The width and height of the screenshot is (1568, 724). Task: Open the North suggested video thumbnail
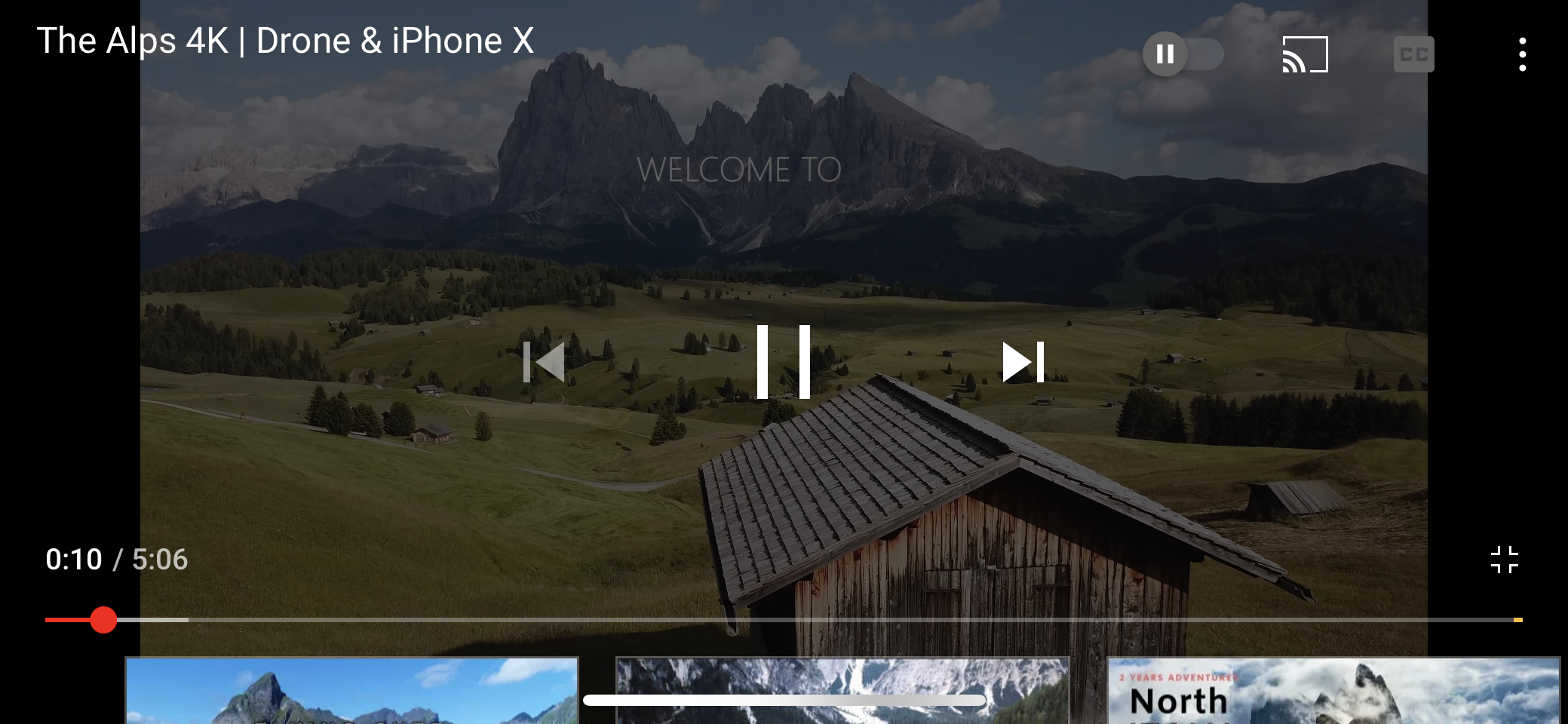point(1333,692)
